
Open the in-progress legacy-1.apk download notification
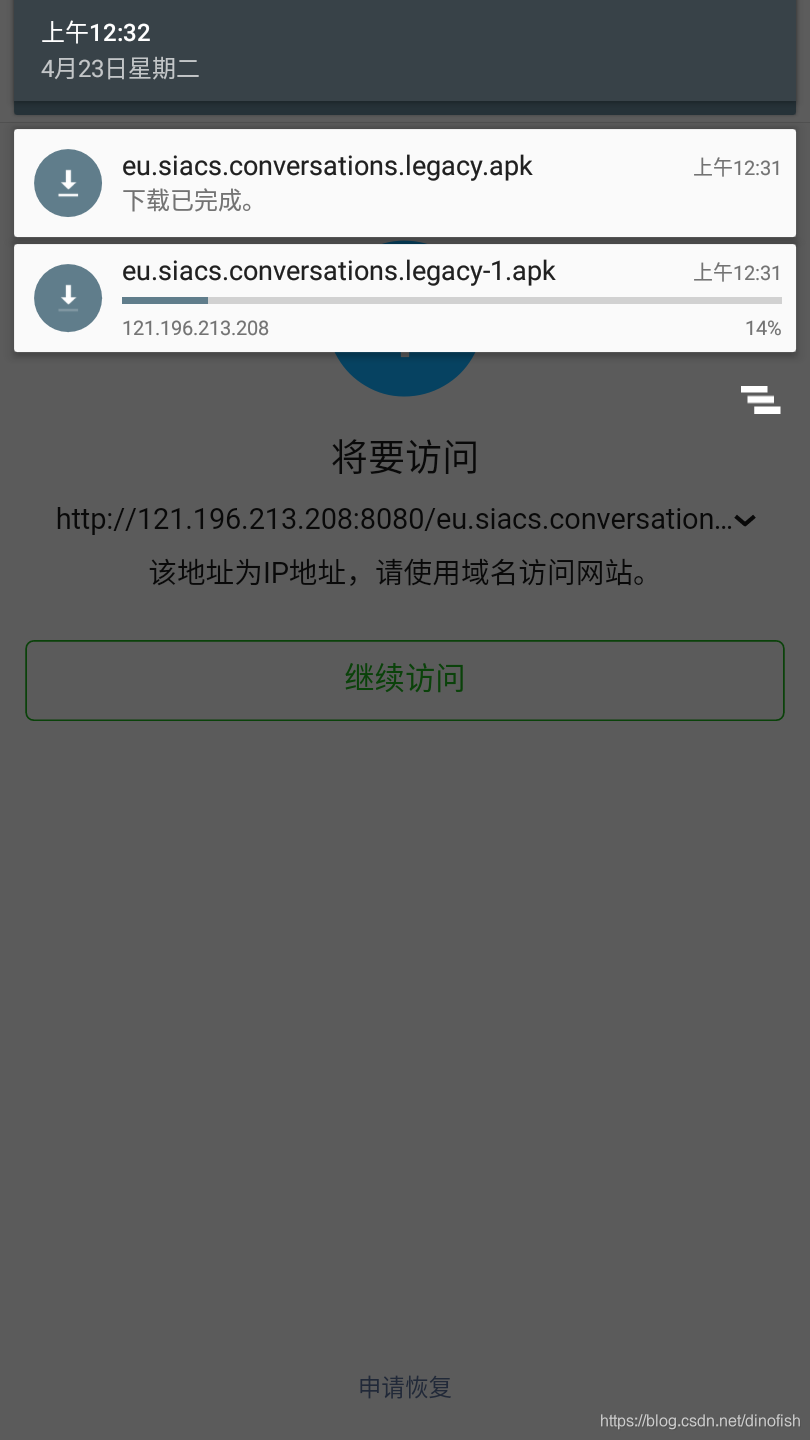pos(405,298)
